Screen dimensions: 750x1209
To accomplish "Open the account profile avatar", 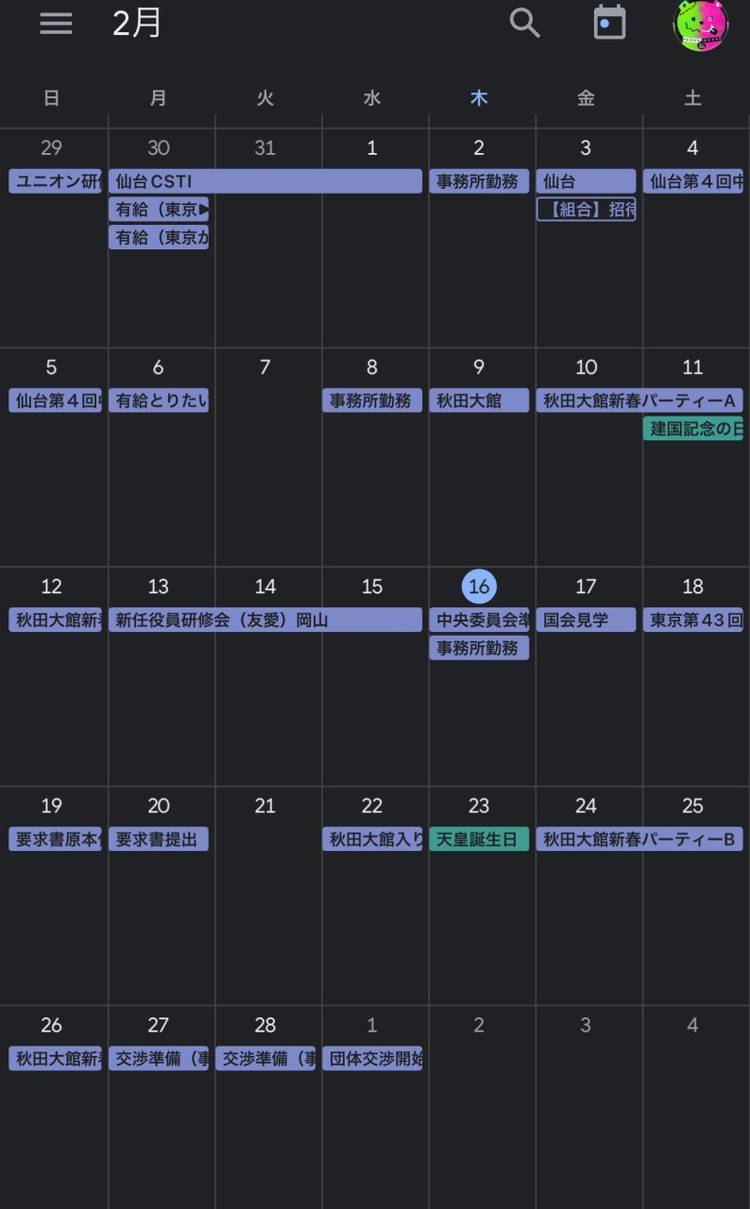I will [700, 25].
